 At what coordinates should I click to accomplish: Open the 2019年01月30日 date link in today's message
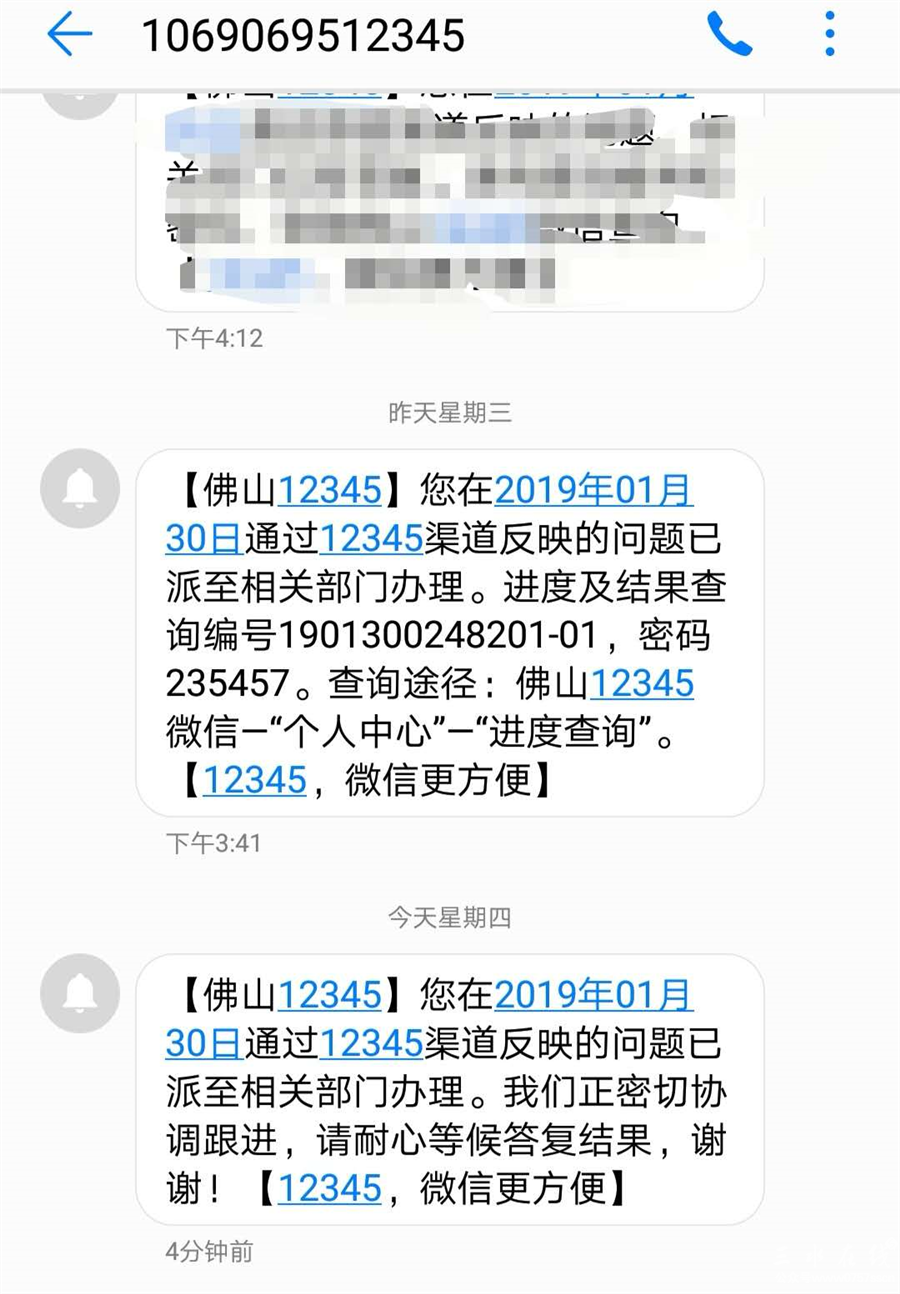pos(595,995)
